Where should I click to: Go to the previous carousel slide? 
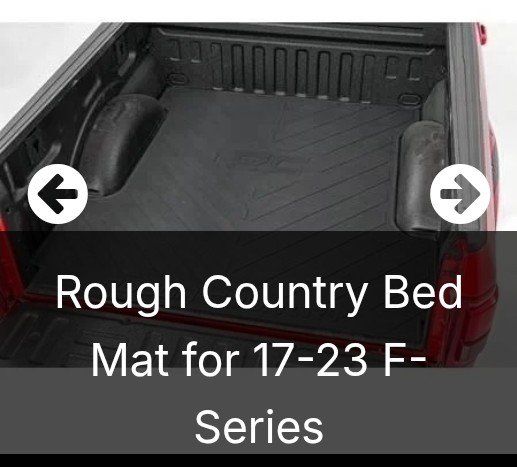click(58, 194)
